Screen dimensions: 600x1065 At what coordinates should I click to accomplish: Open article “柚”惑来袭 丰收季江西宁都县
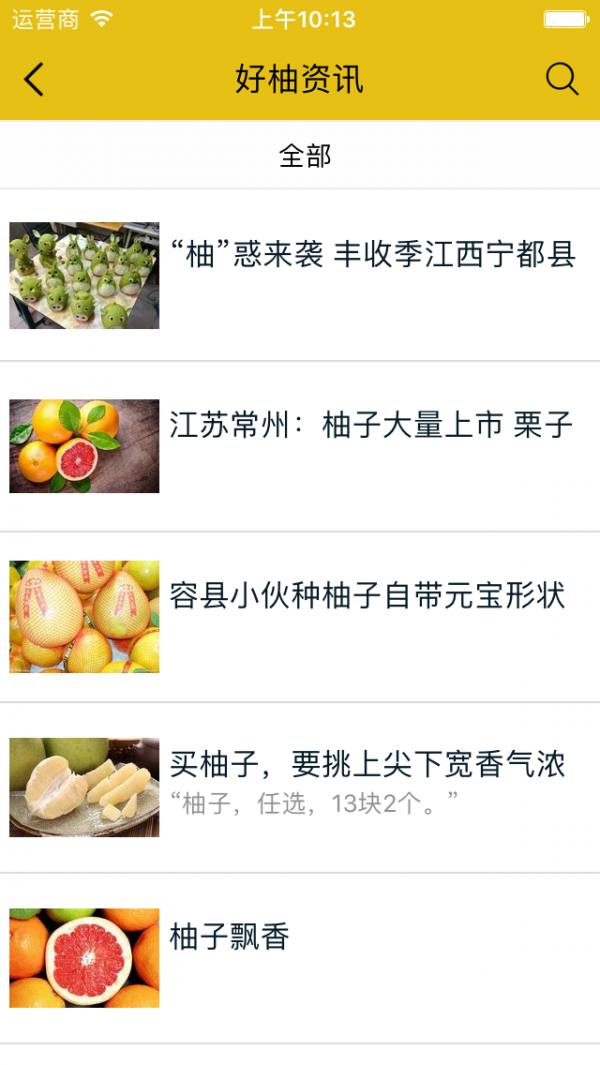372,256
